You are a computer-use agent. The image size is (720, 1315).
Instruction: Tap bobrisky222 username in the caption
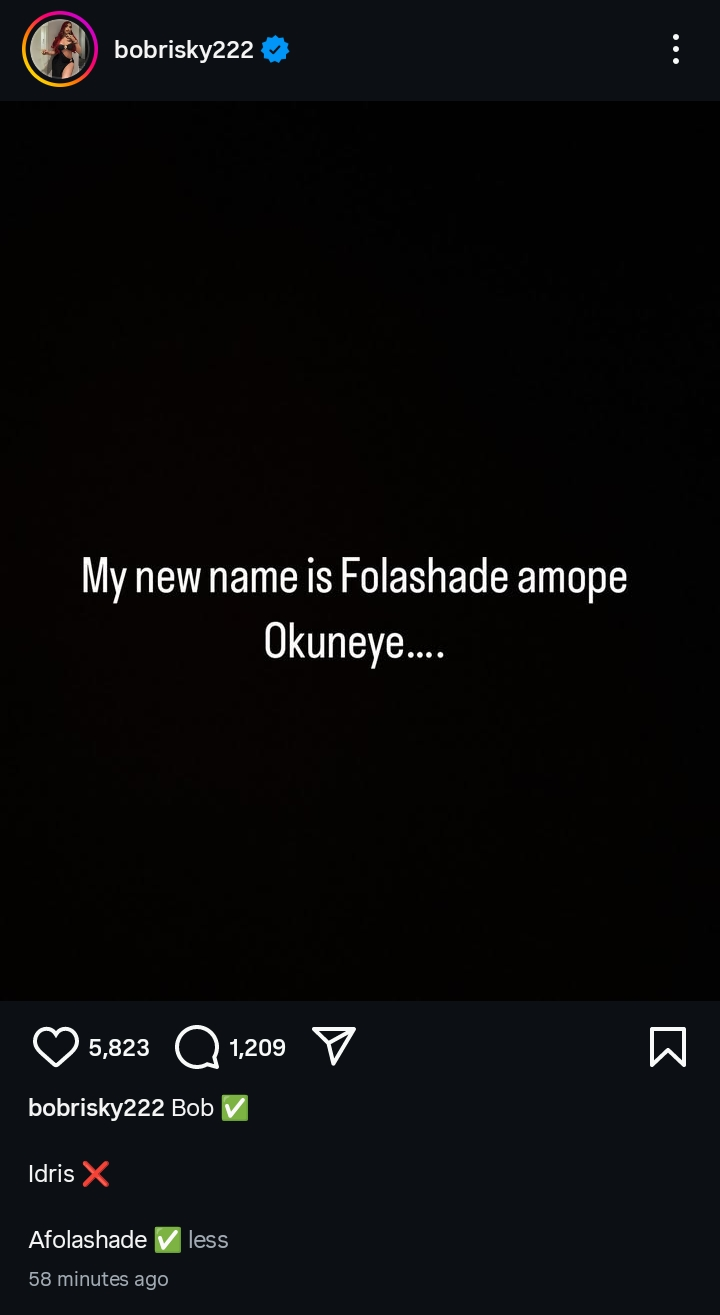tap(96, 1108)
